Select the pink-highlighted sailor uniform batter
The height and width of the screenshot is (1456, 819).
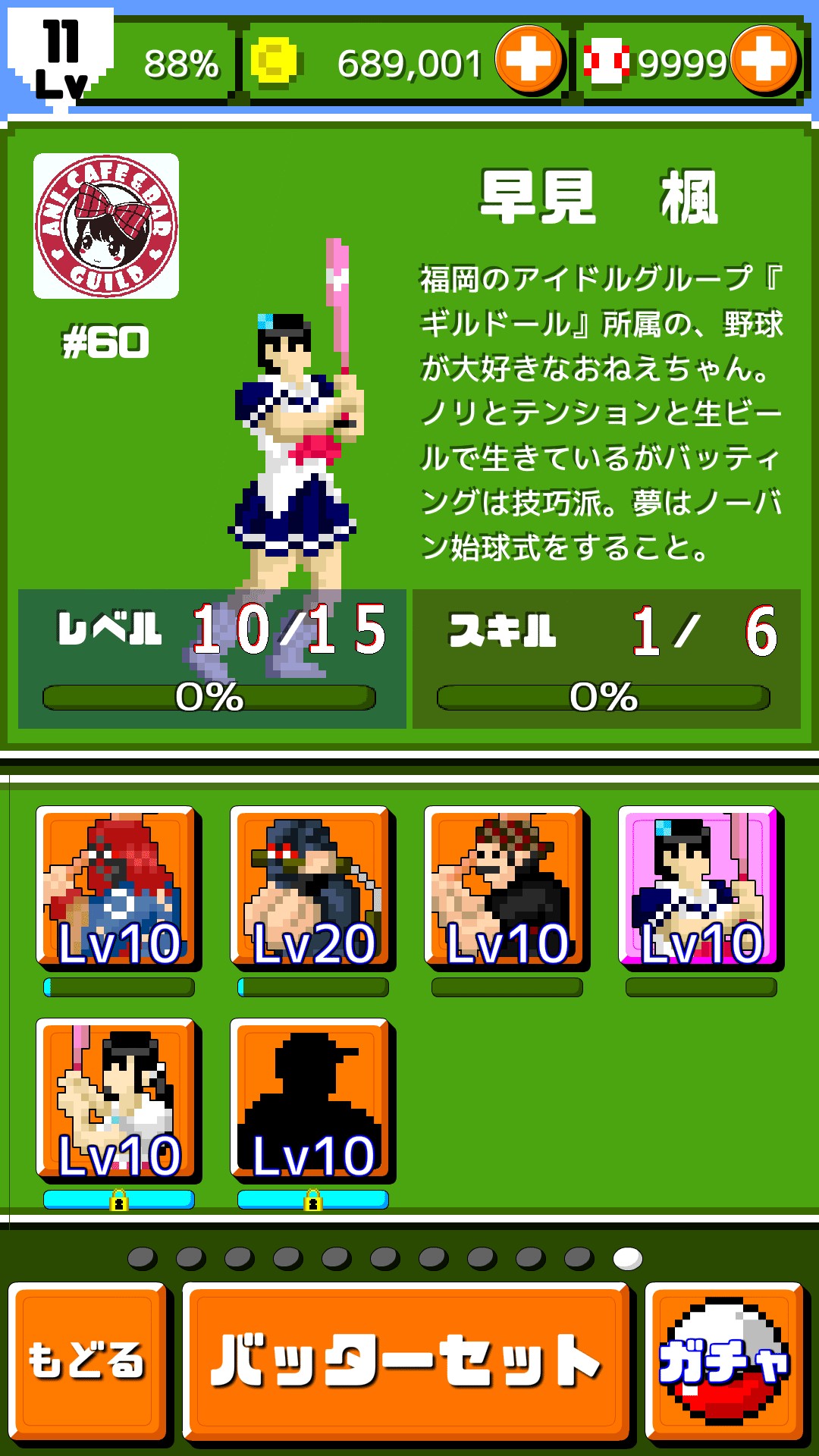701,889
